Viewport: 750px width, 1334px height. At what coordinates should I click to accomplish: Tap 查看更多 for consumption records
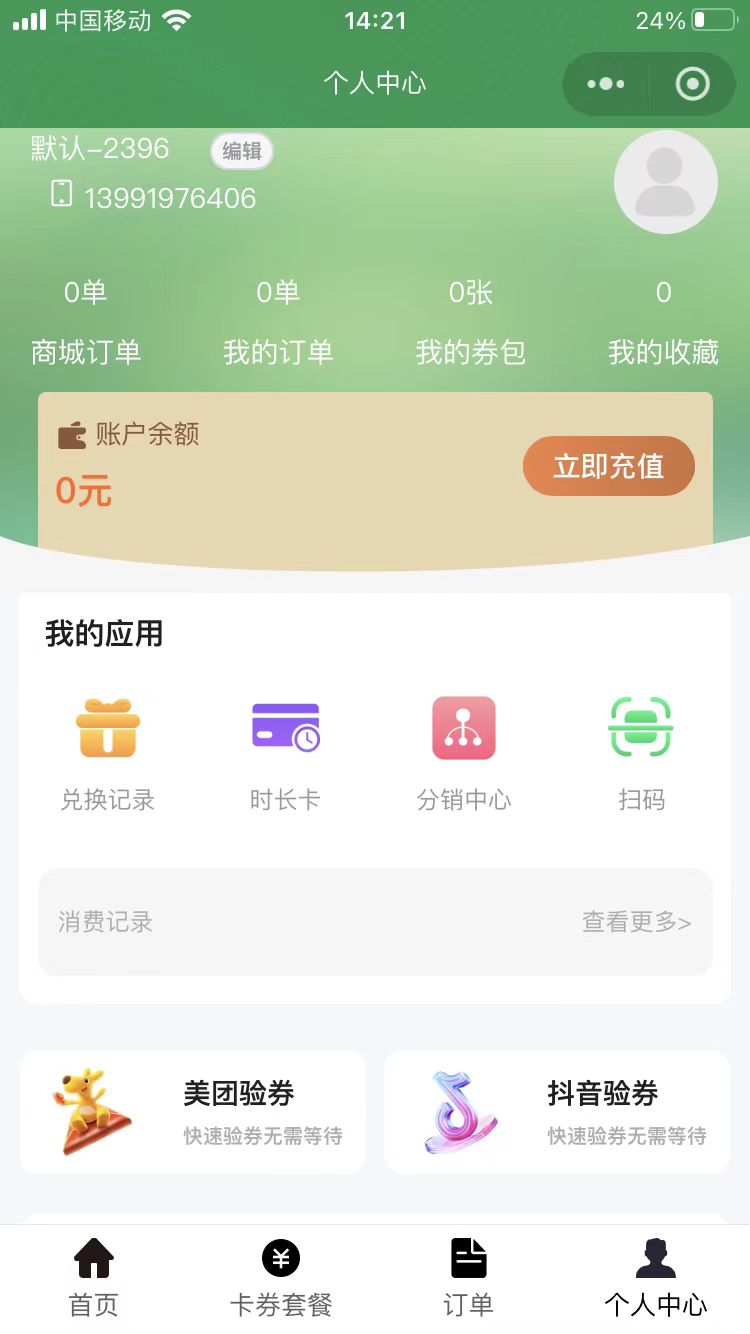[636, 922]
